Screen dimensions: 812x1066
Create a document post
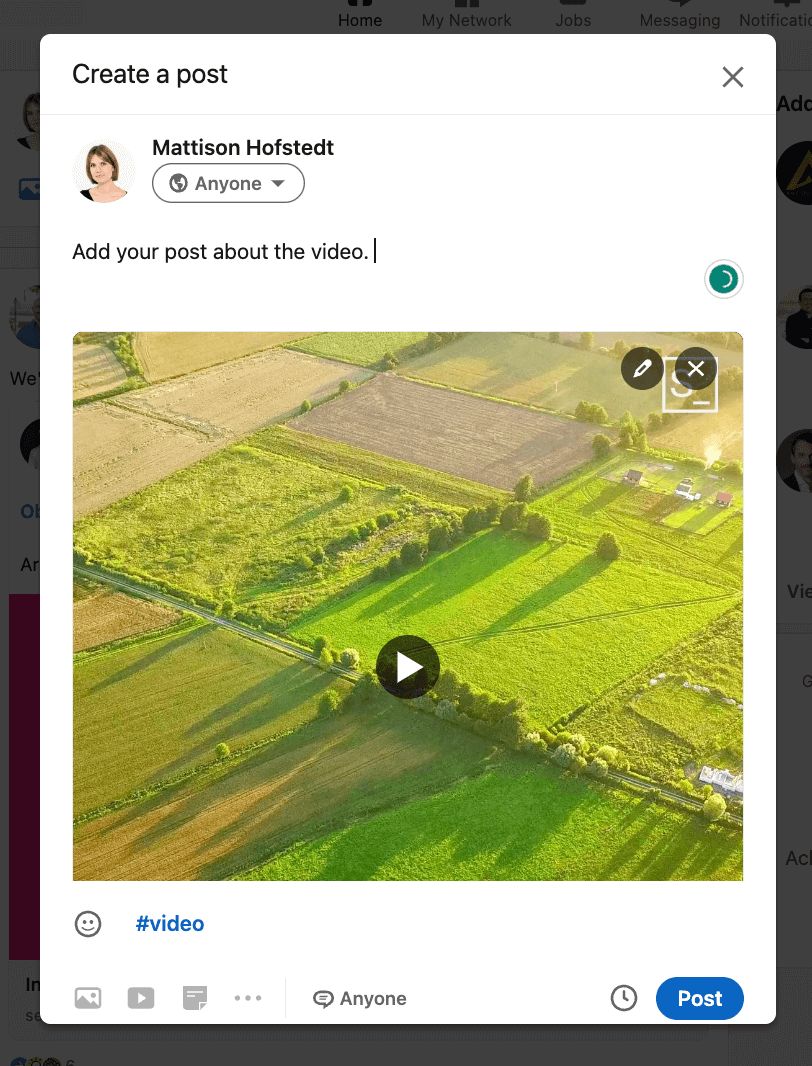pyautogui.click(x=194, y=998)
